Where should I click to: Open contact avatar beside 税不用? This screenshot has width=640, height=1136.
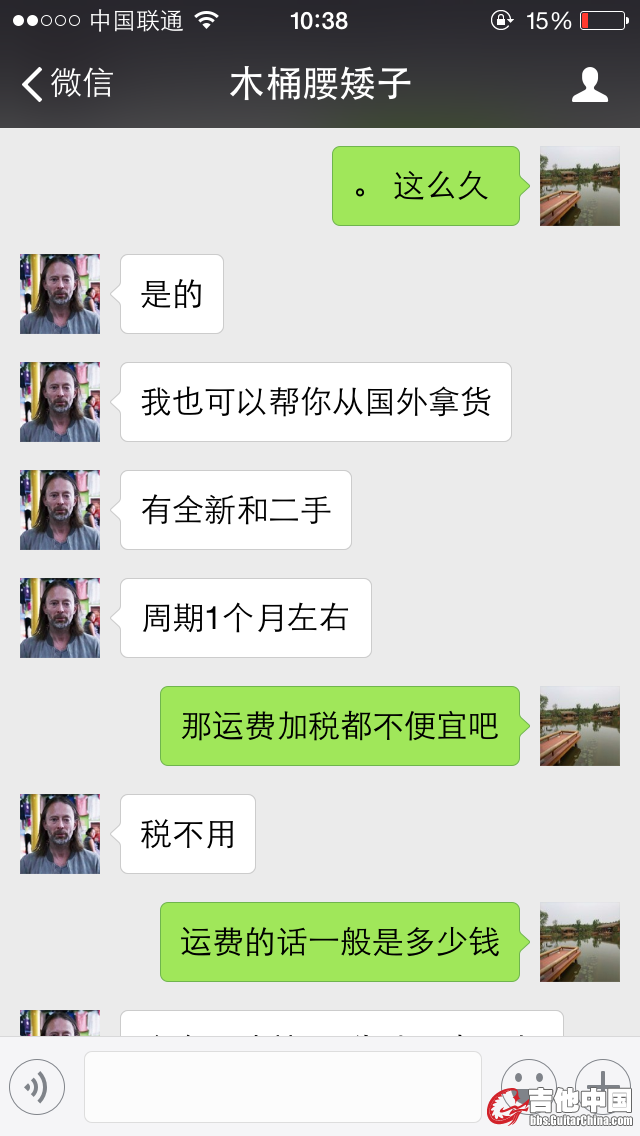click(60, 834)
